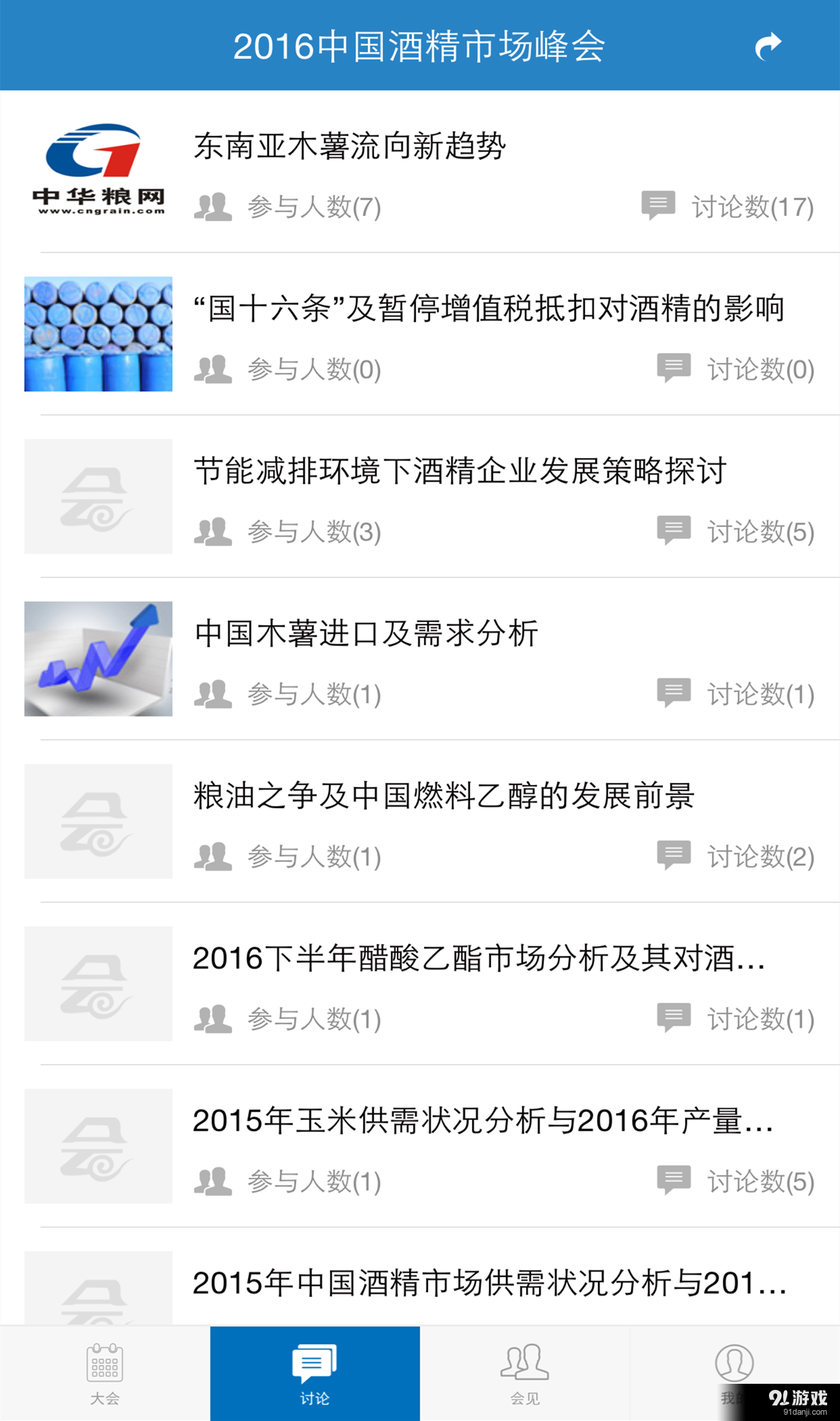This screenshot has height=1421, width=840.
Task: Select the chat bubble icon for 讨论
Action: (x=314, y=1362)
